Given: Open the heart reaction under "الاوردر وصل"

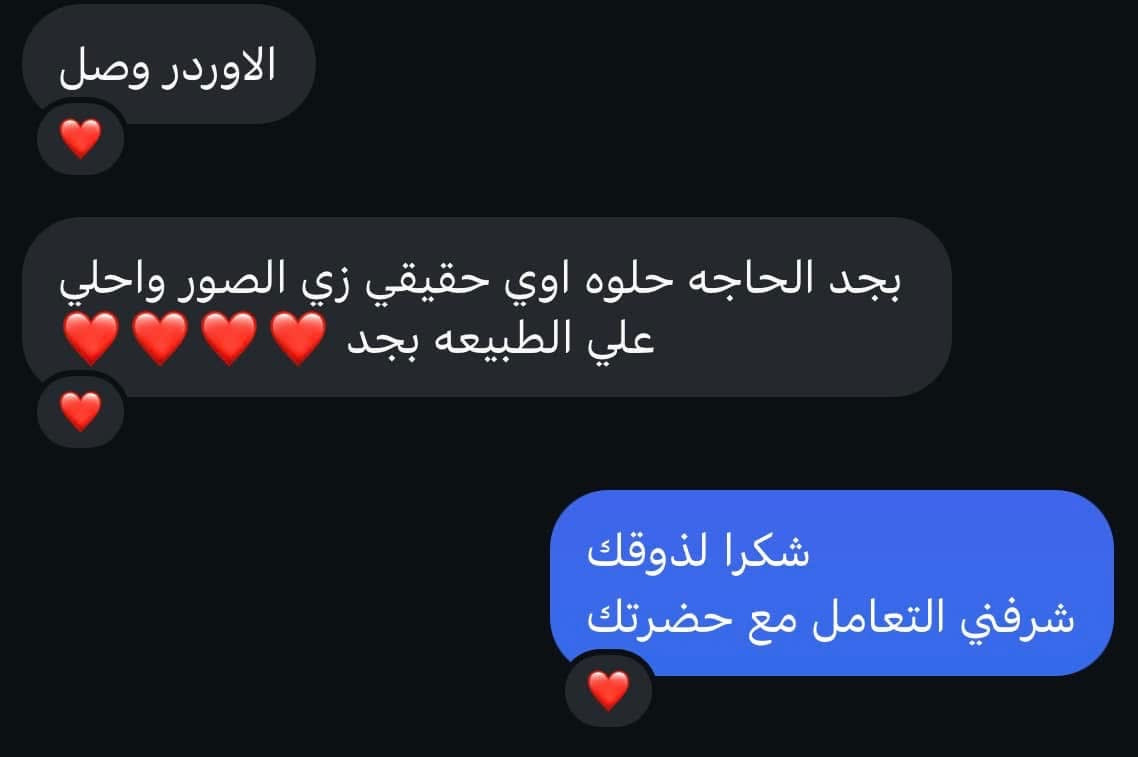Looking at the screenshot, I should (x=81, y=138).
